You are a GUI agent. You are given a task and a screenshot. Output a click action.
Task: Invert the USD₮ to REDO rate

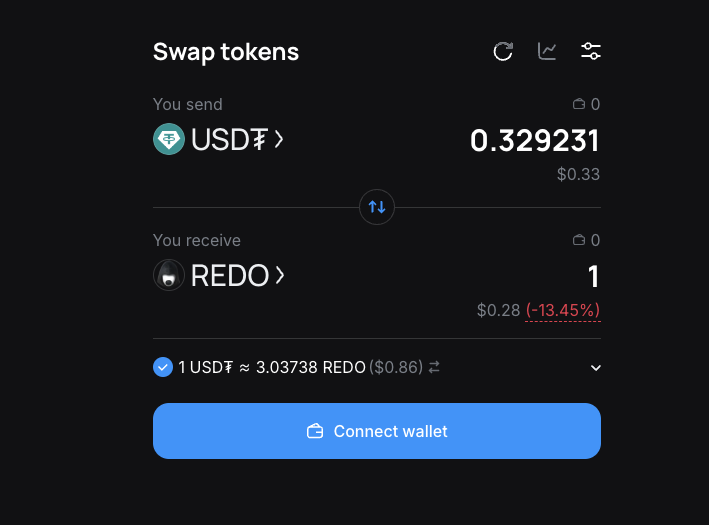[x=434, y=368]
